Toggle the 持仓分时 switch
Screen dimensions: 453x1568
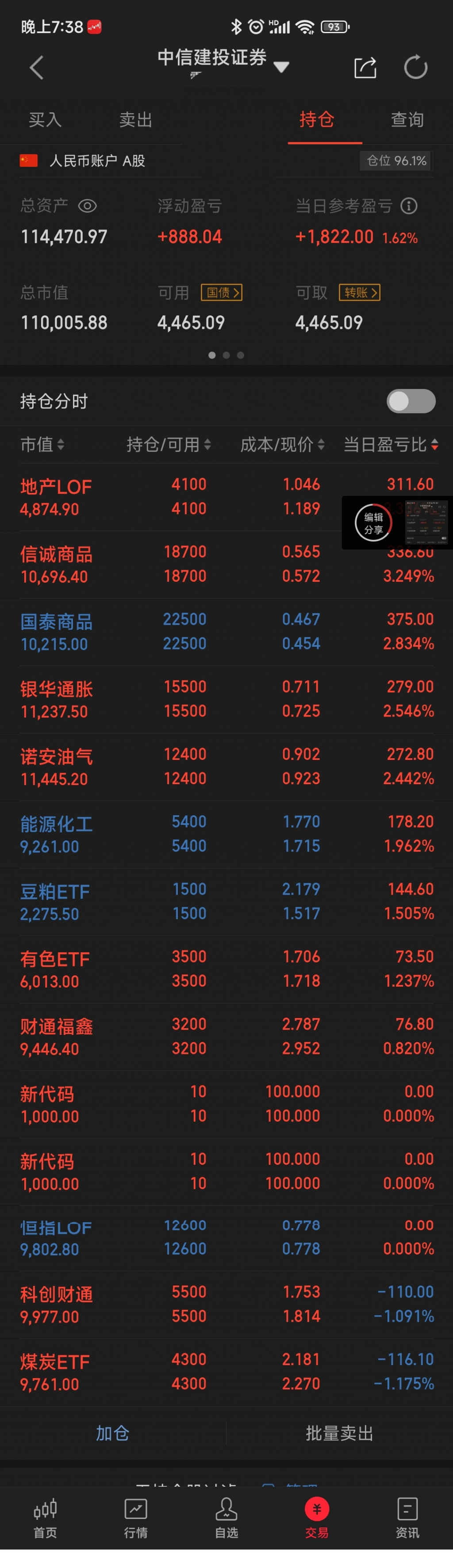pyautogui.click(x=411, y=401)
